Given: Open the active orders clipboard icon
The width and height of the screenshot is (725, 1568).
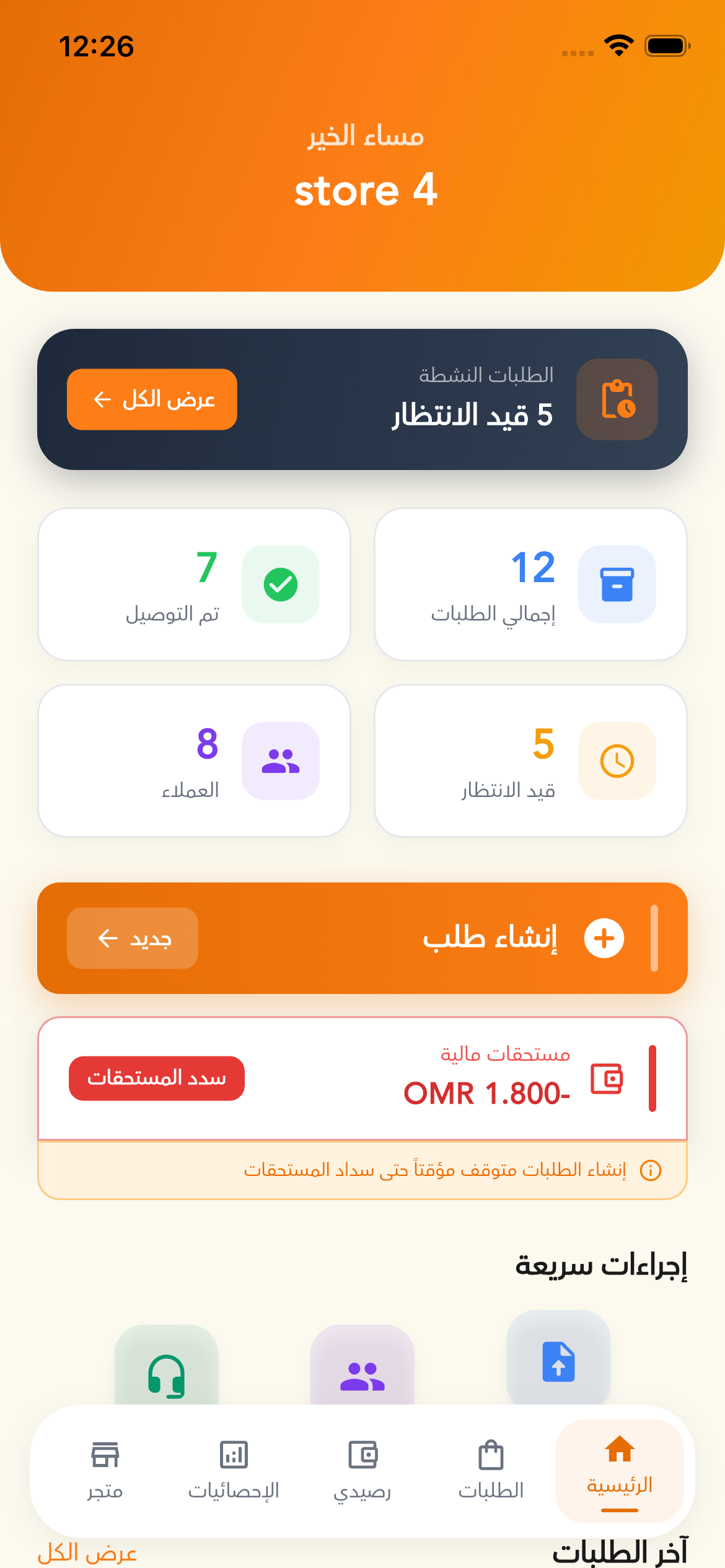Looking at the screenshot, I should point(617,399).
